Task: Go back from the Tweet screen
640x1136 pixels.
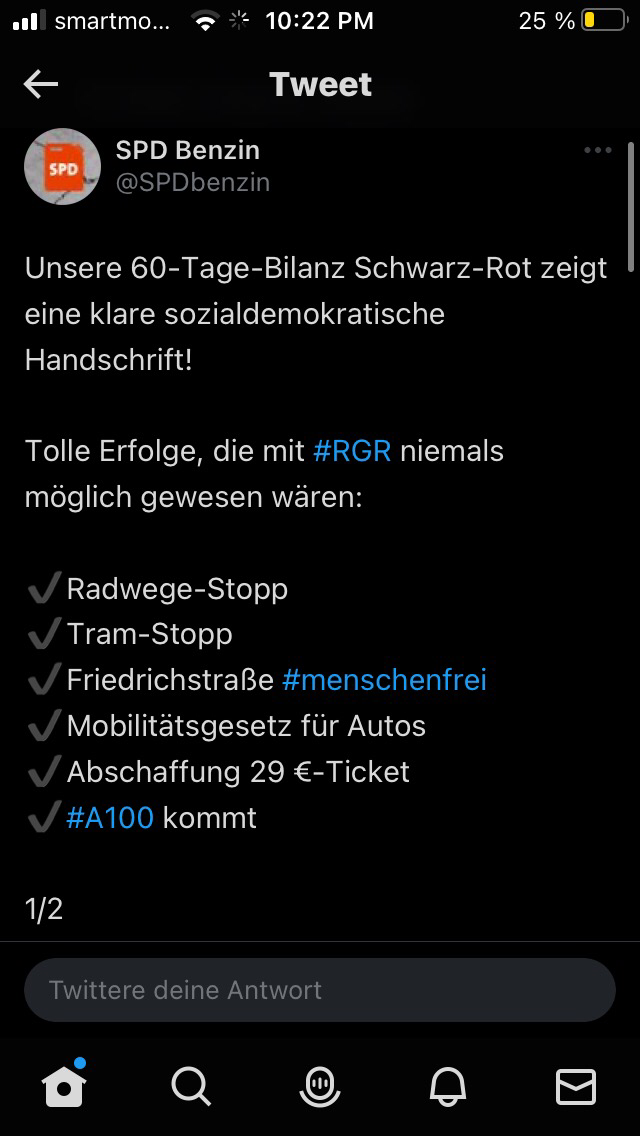Action: 41,85
